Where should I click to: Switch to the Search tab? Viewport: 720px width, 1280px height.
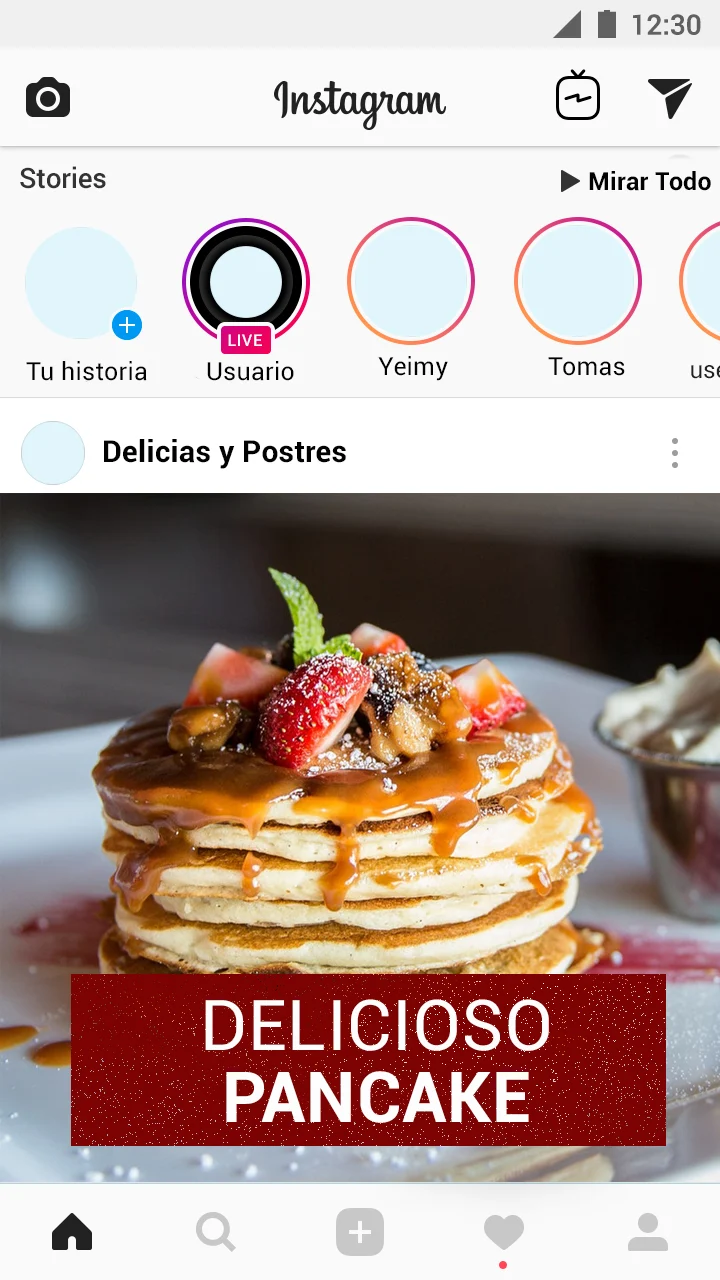215,1232
